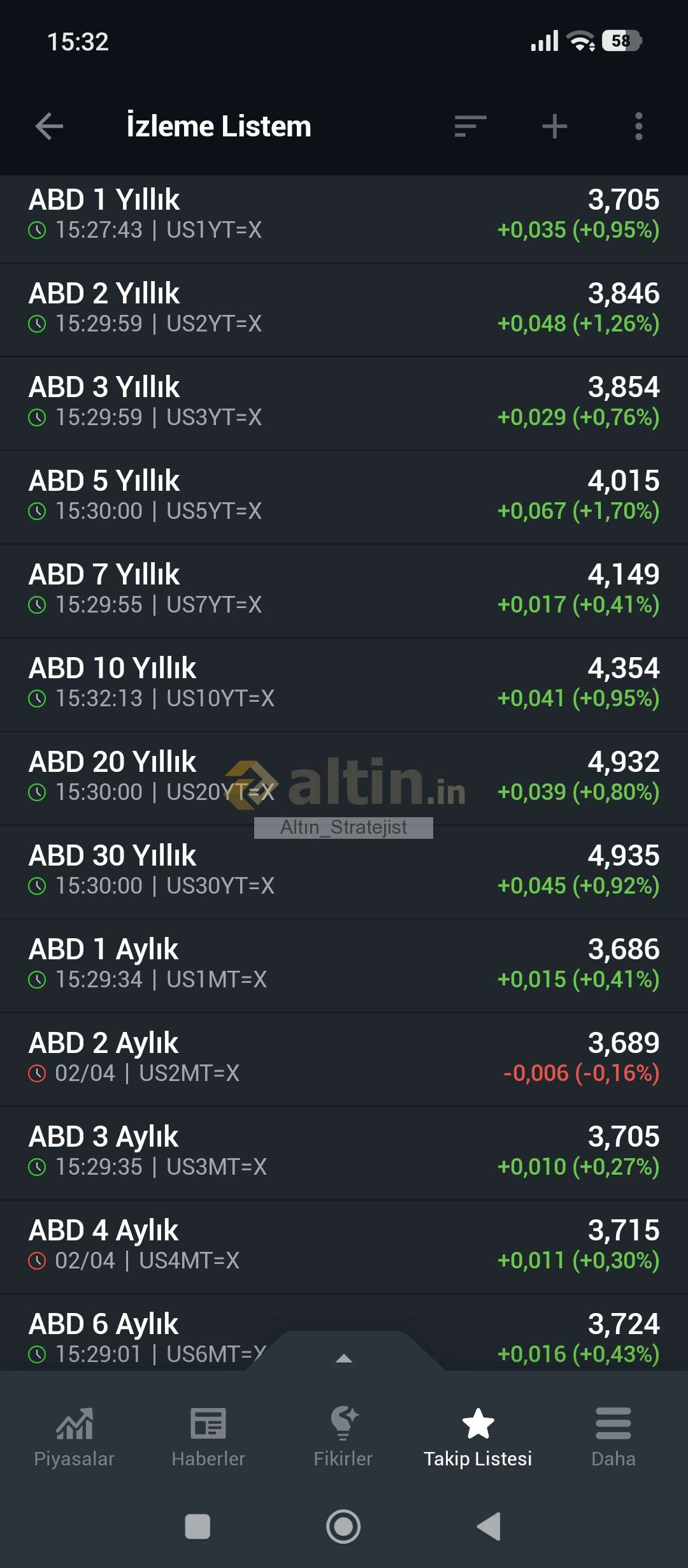688x1568 pixels.
Task: View the ABD 2 Aylık instrument
Action: coord(344,1058)
